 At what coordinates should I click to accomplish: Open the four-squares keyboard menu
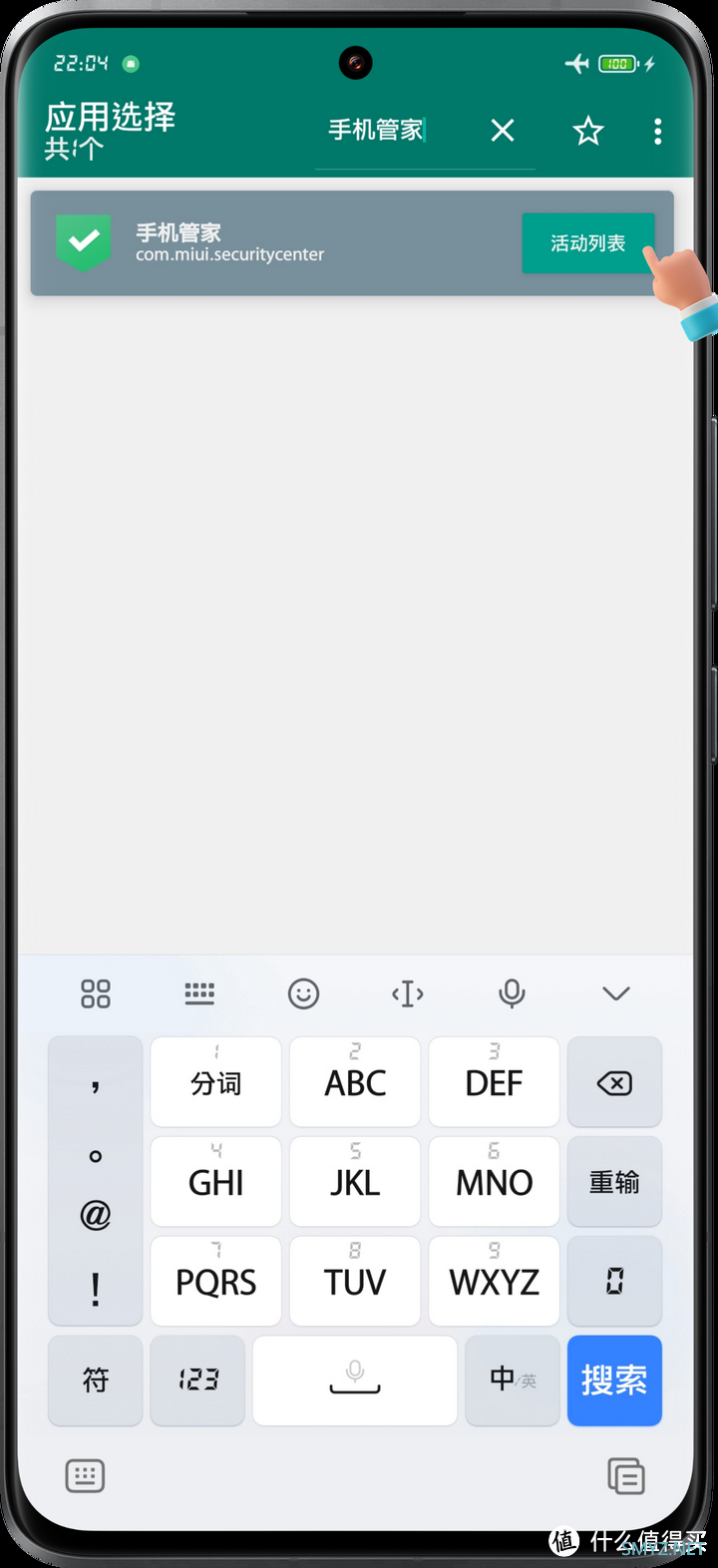click(95, 993)
